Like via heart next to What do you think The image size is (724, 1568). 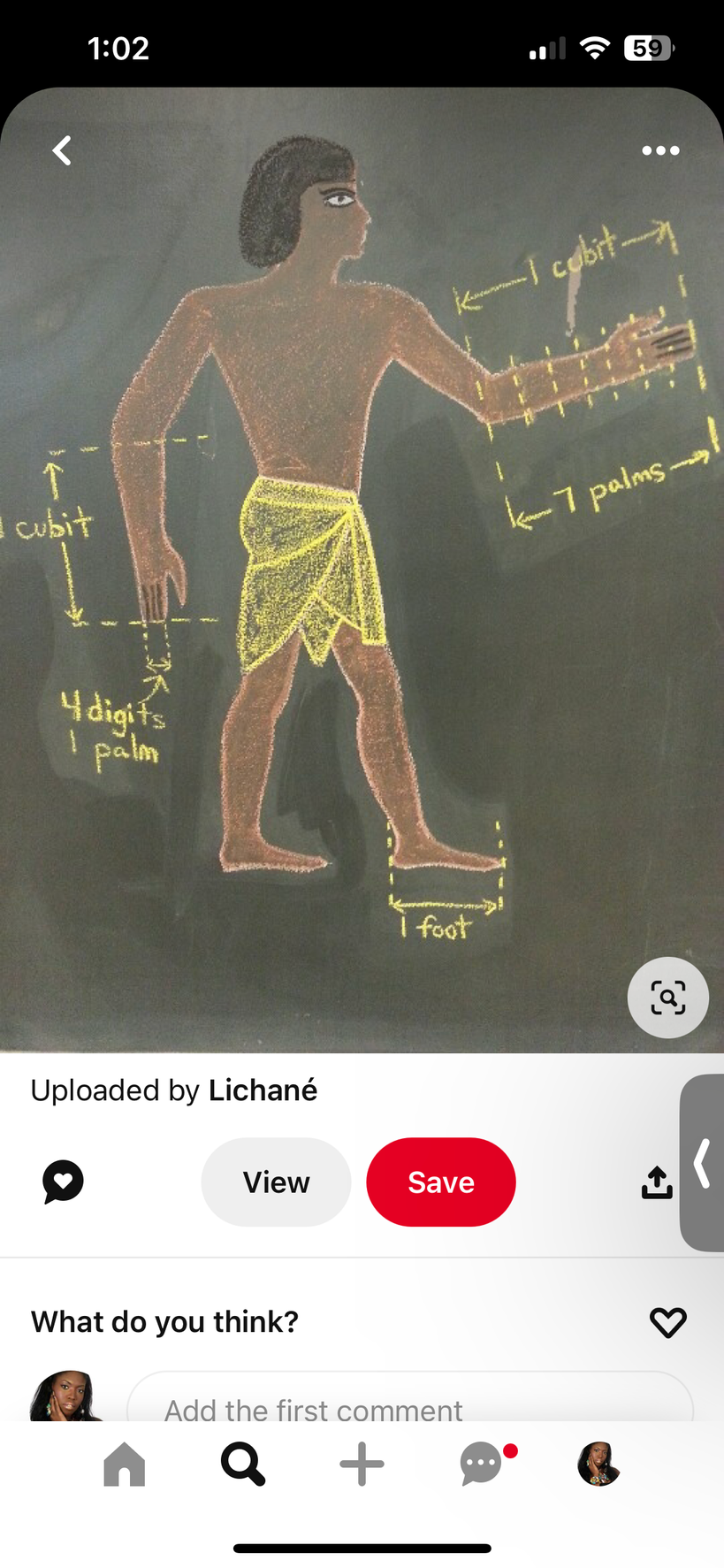667,1322
